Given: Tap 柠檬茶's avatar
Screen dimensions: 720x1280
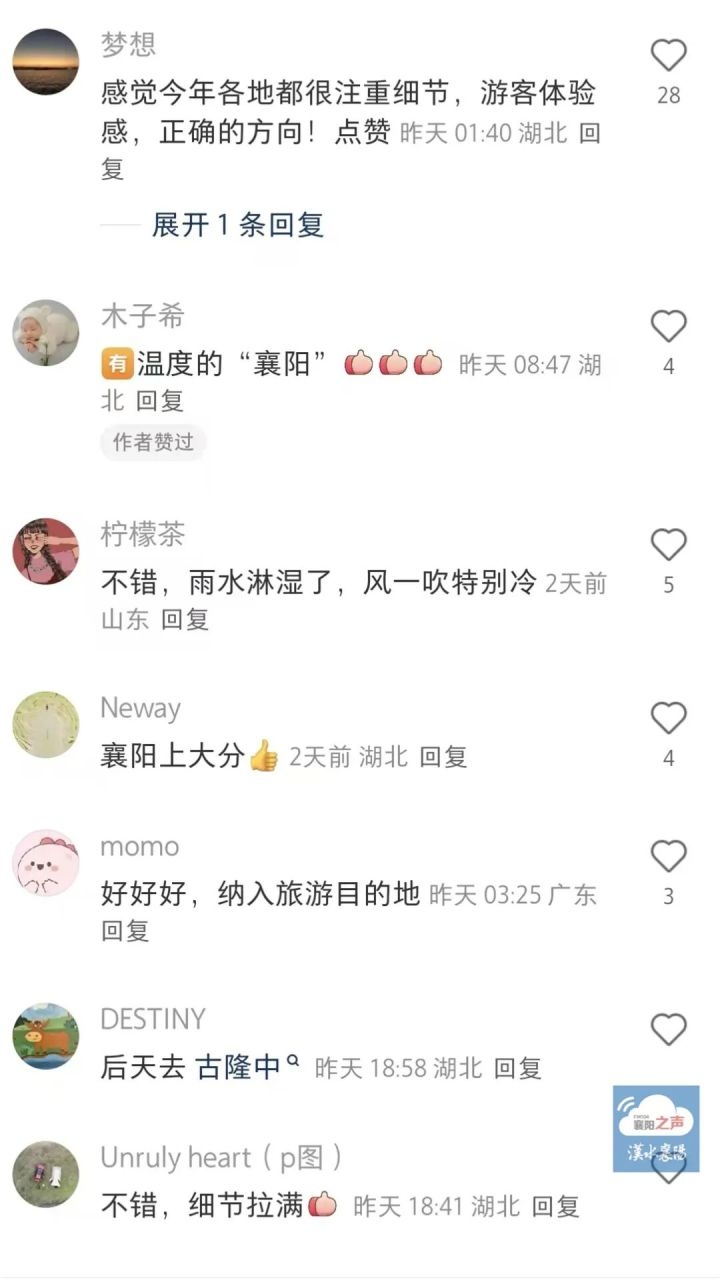Looking at the screenshot, I should [46, 551].
